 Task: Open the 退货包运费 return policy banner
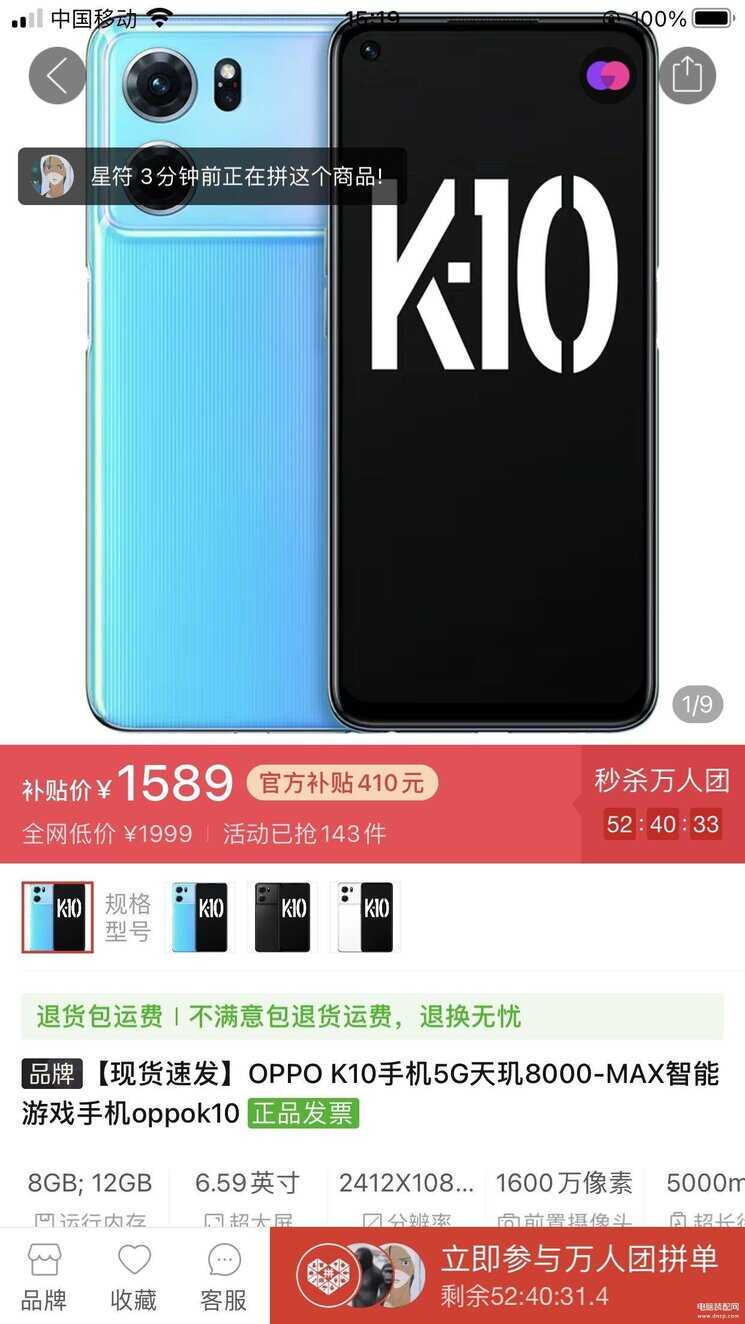[x=372, y=1017]
